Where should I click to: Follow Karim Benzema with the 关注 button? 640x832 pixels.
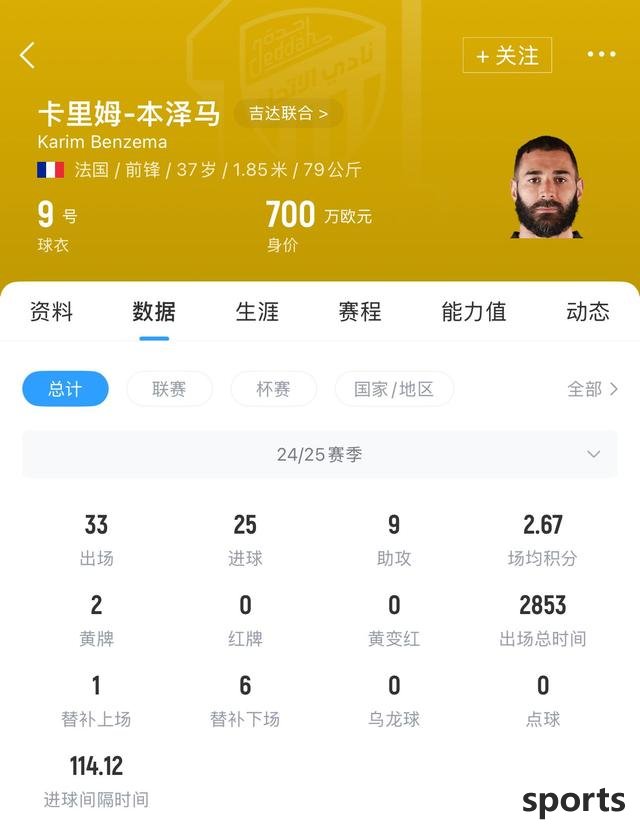click(507, 55)
